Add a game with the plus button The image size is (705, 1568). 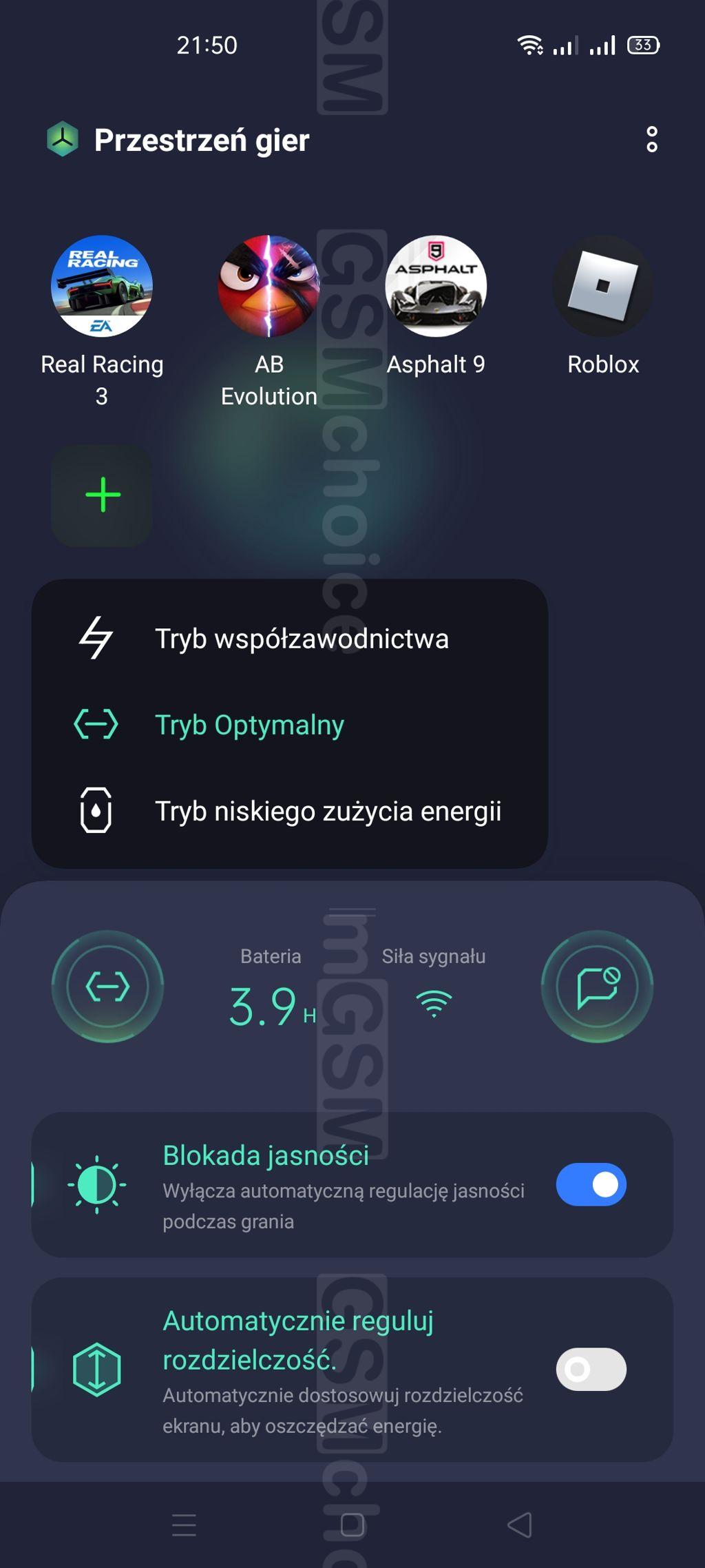(102, 495)
